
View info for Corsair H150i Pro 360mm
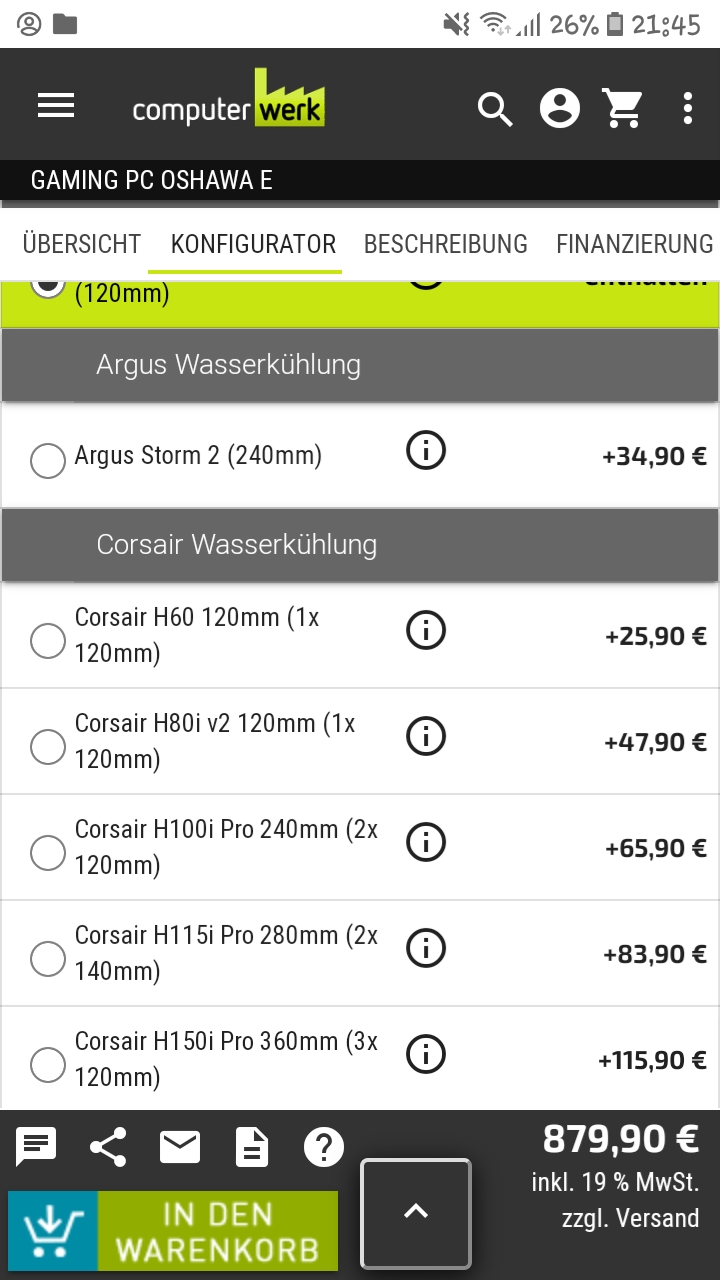[426, 1054]
